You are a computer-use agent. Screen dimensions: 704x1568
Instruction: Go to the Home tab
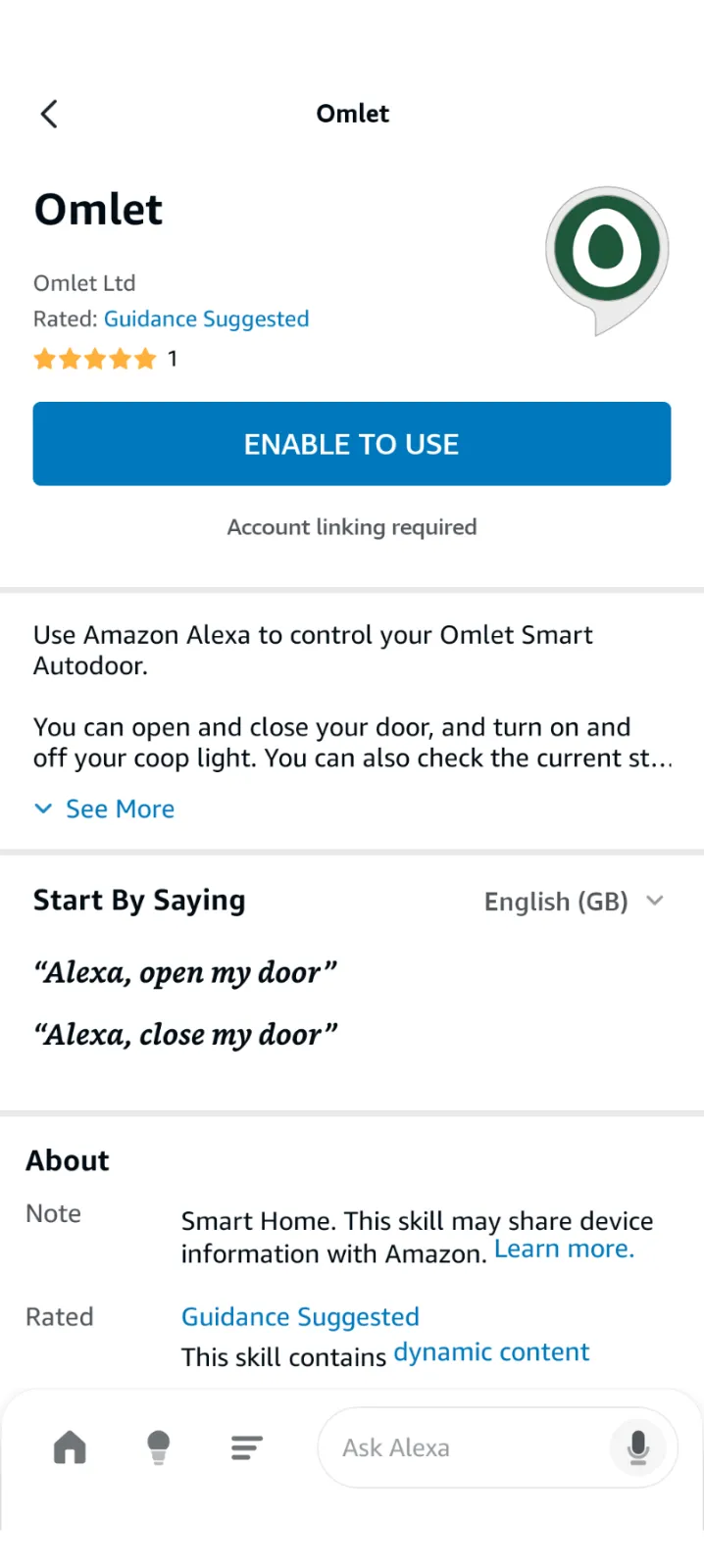coord(70,1446)
